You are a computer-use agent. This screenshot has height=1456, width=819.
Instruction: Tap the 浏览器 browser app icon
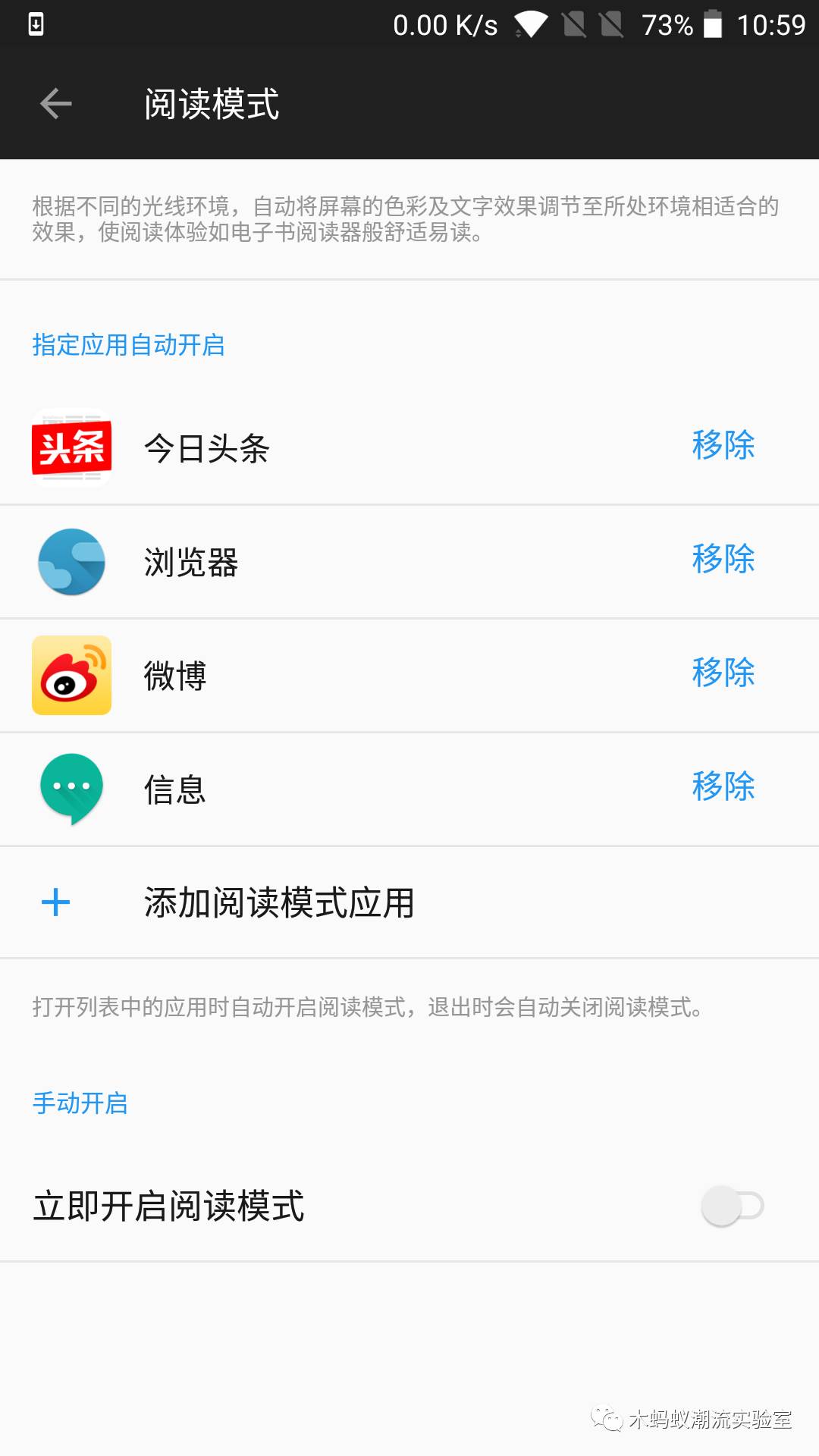click(x=72, y=562)
